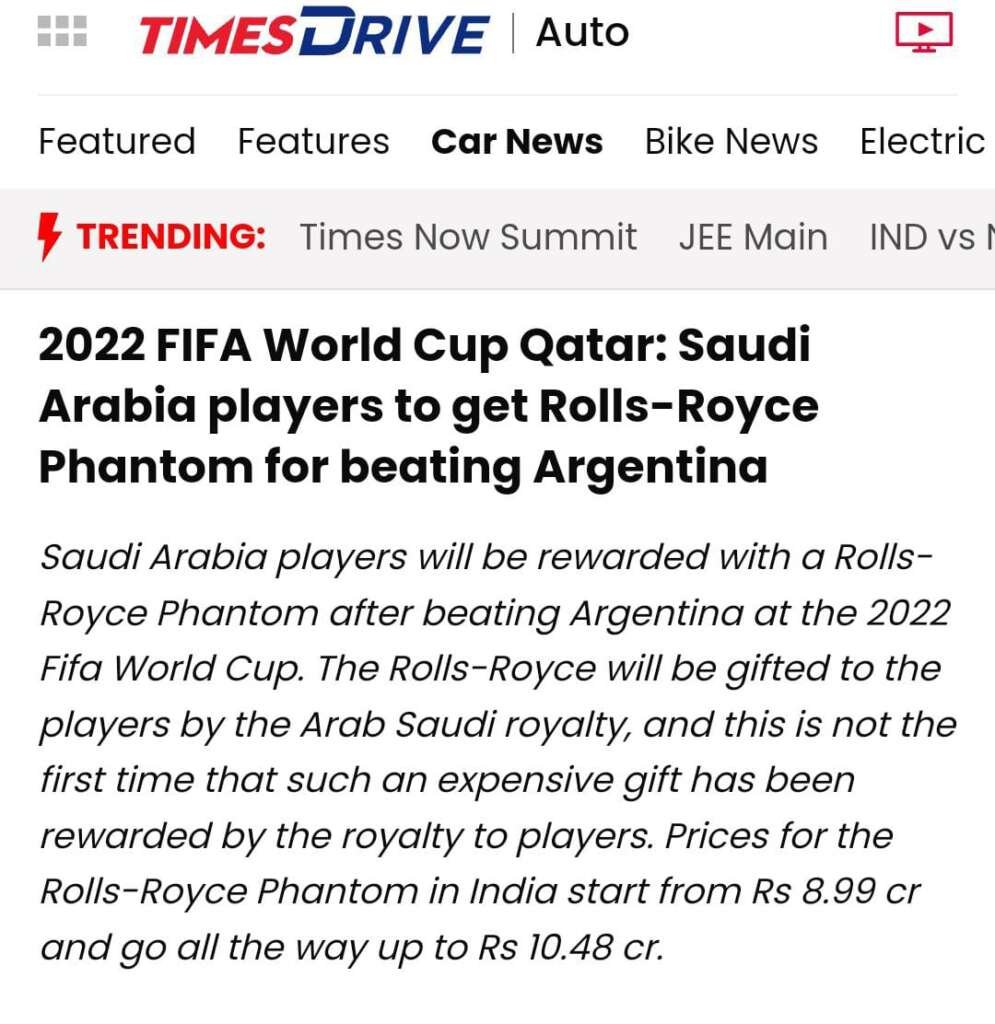Select the Car News tab
Viewport: 995px width, 1024px height.
point(517,142)
